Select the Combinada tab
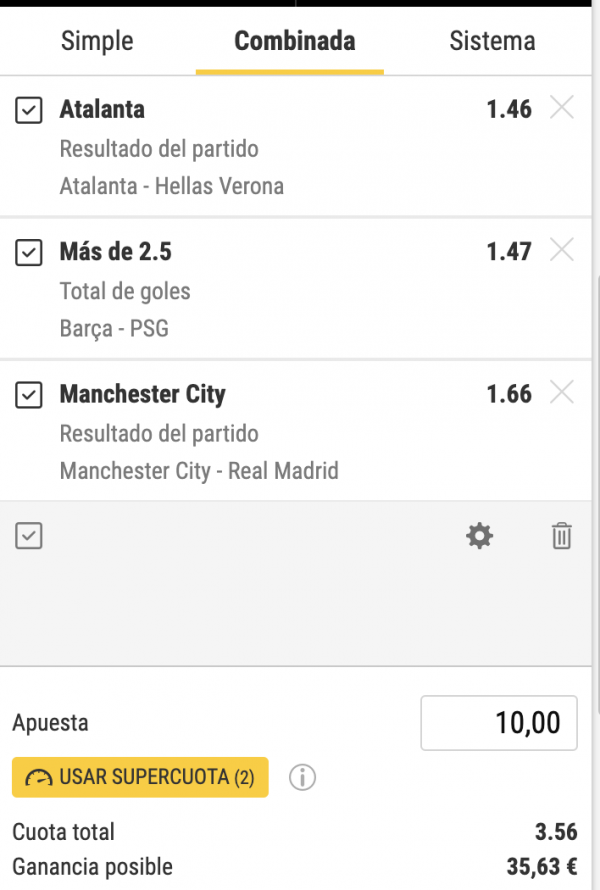The width and height of the screenshot is (600, 890). click(x=294, y=41)
